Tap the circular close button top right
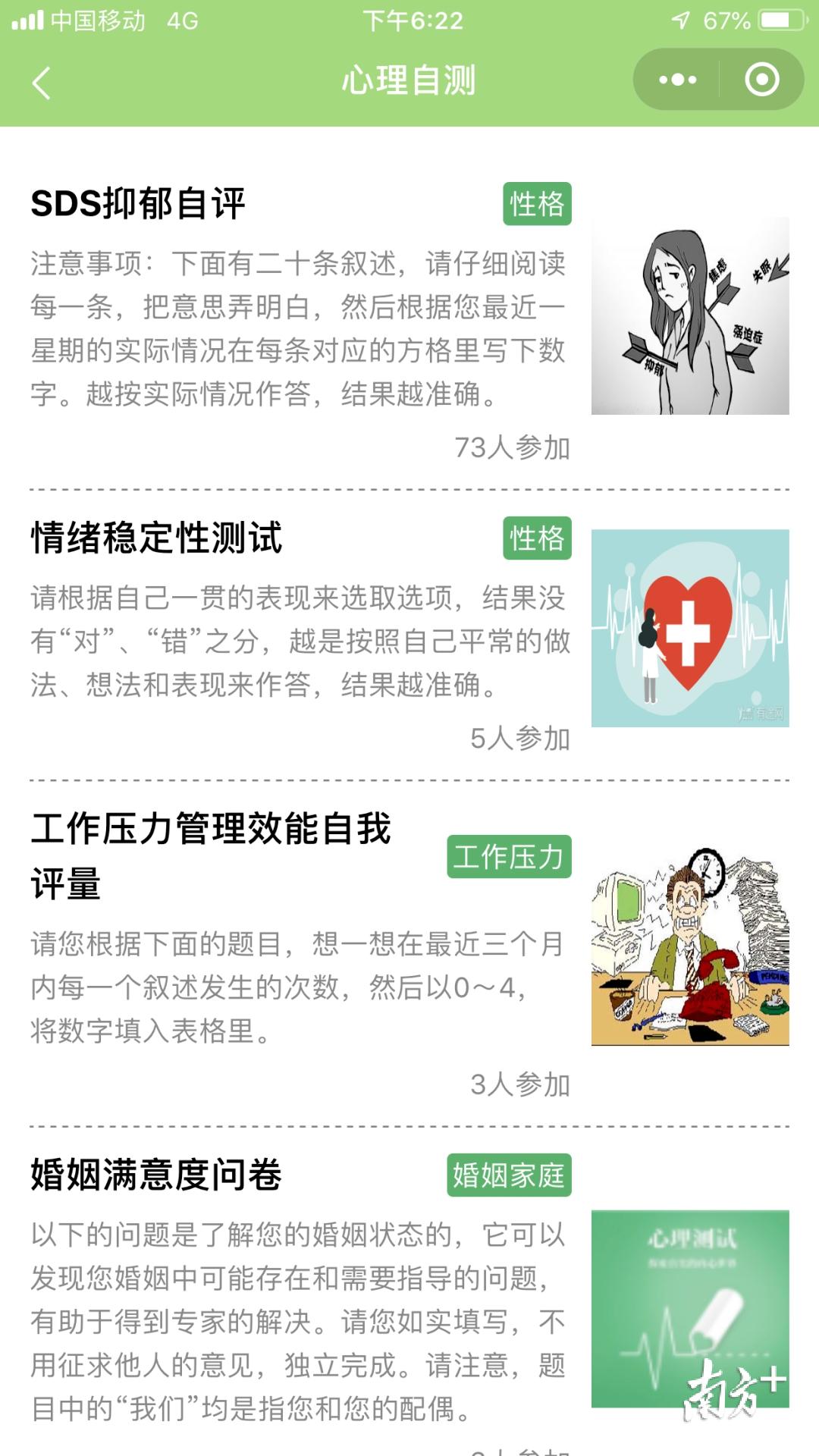The height and width of the screenshot is (1456, 819). (762, 79)
